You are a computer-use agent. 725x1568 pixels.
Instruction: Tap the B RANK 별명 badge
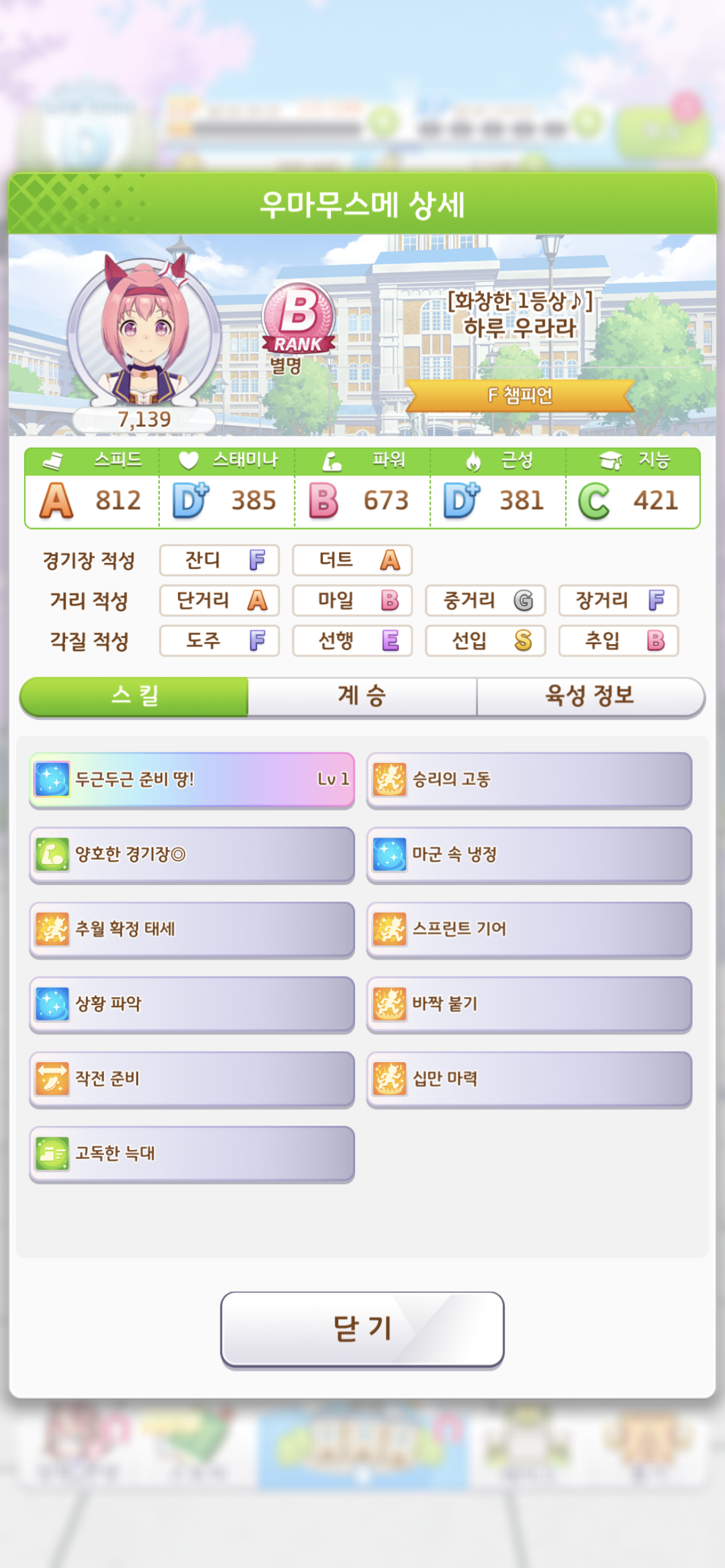[x=299, y=328]
